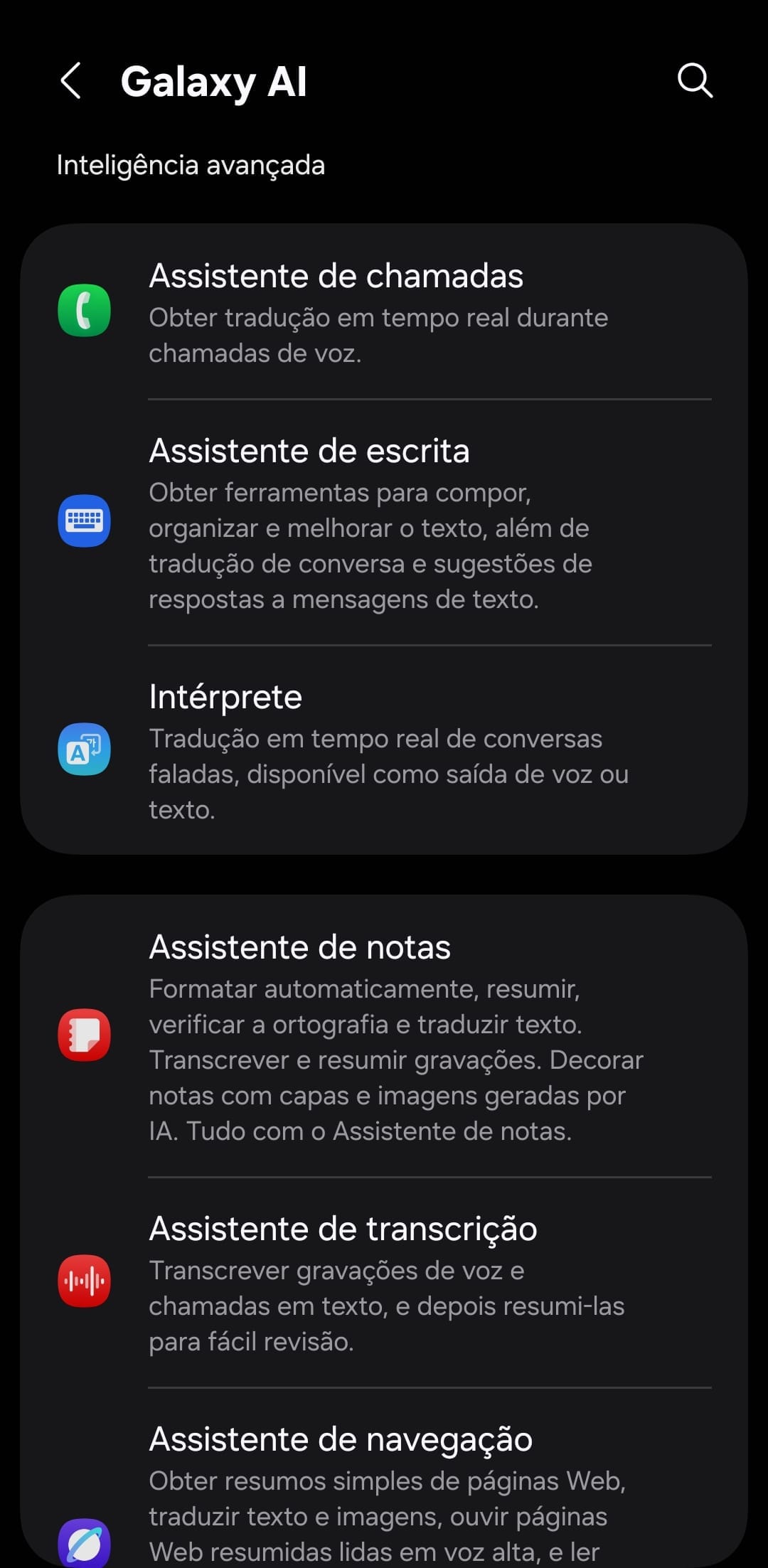768x1568 pixels.
Task: Choose Assistente de transcrição
Action: pyautogui.click(x=384, y=1281)
